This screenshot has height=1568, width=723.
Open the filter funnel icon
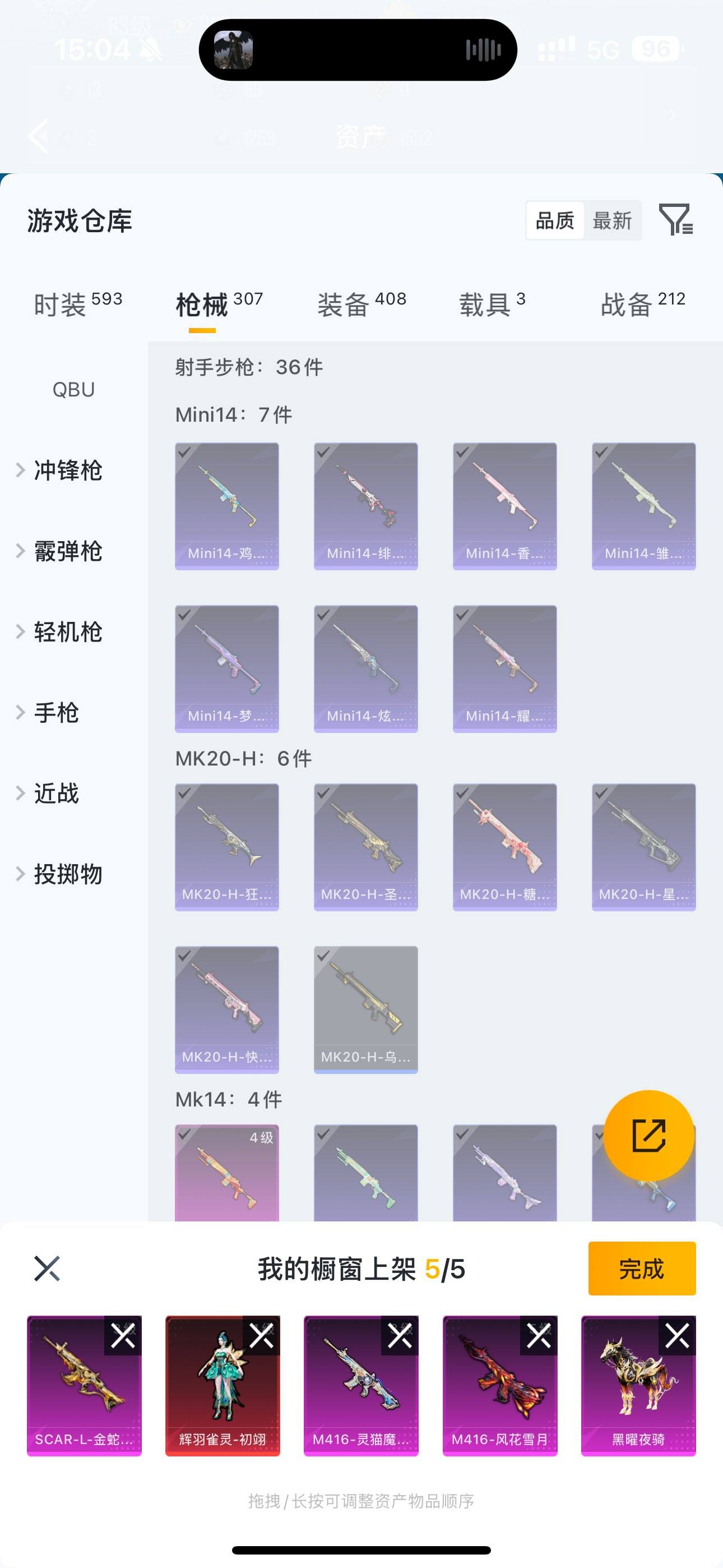(675, 220)
